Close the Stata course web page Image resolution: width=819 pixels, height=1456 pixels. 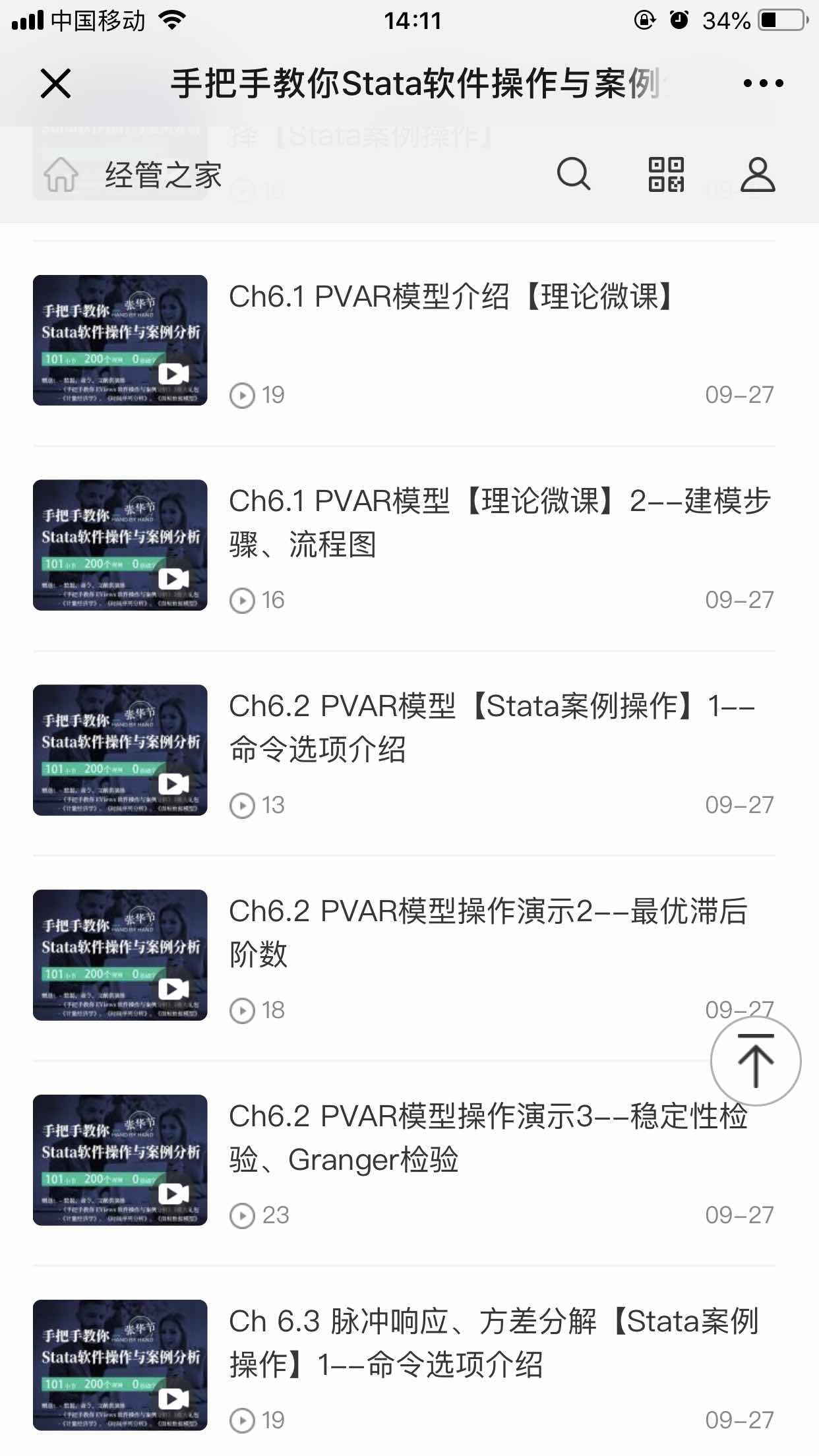pyautogui.click(x=55, y=84)
